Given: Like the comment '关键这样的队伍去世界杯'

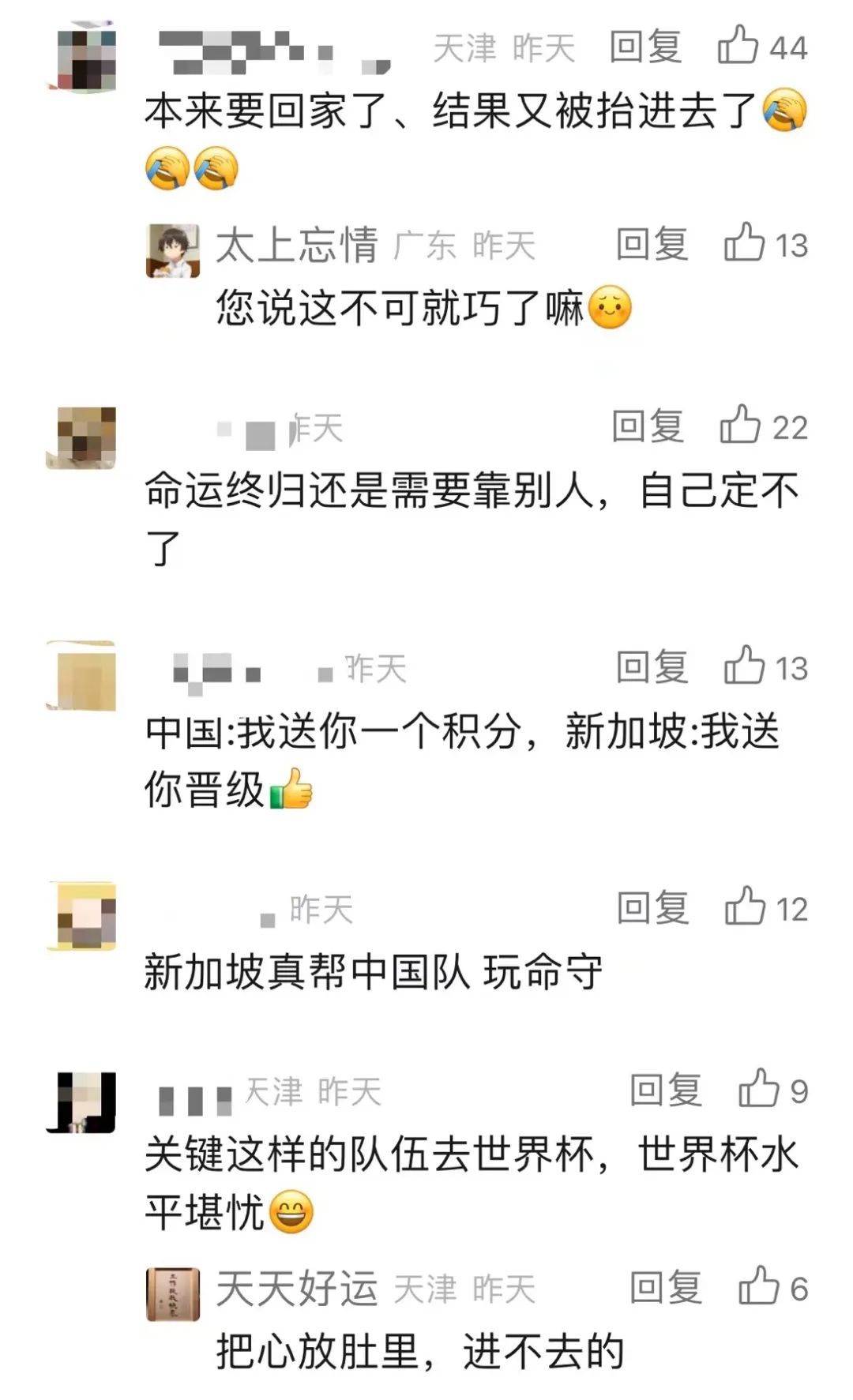Looking at the screenshot, I should click(x=758, y=1090).
